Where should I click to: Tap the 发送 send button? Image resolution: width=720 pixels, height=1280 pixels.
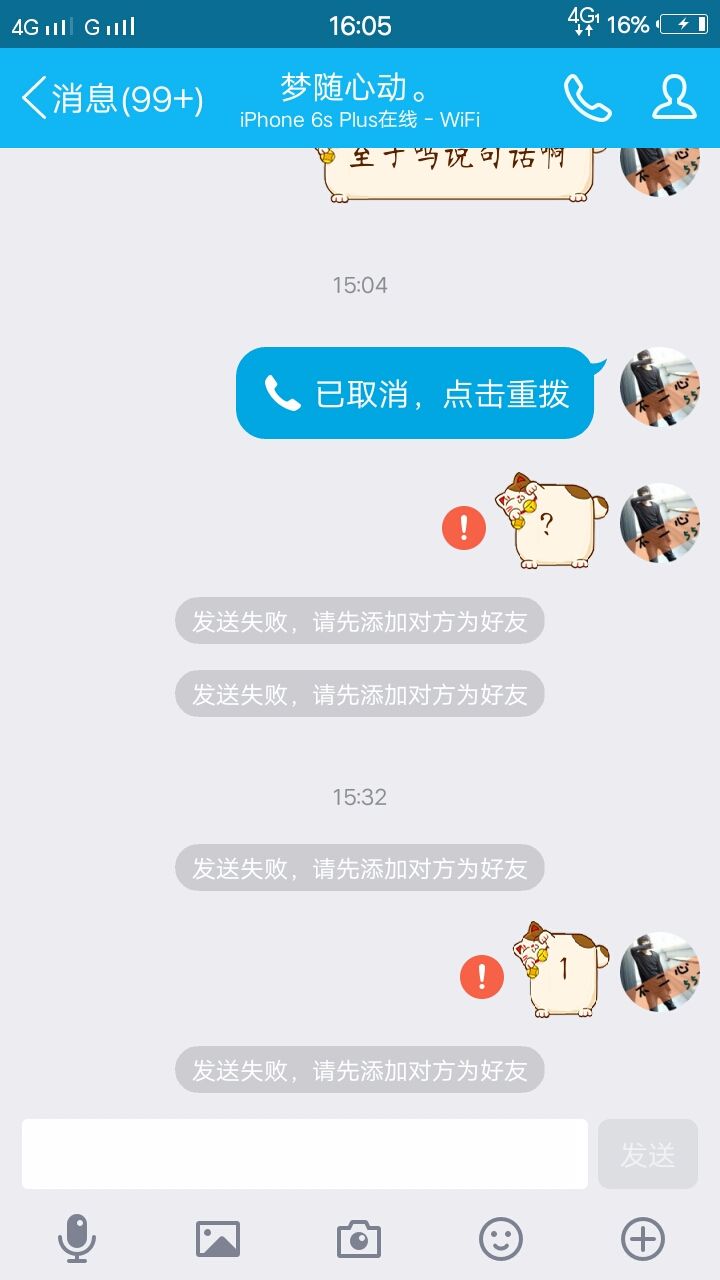click(x=648, y=1154)
